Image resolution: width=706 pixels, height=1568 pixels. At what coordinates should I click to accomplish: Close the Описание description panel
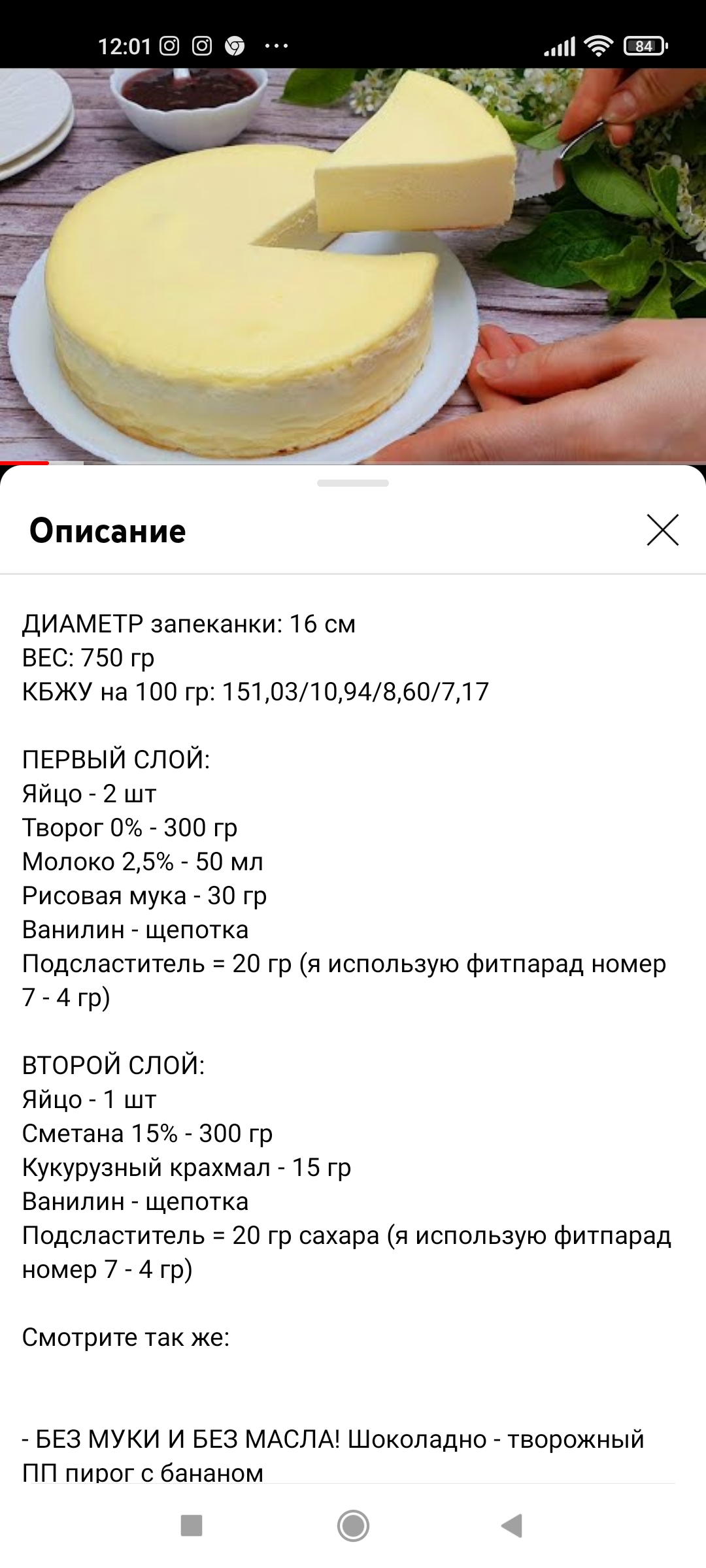pos(663,530)
